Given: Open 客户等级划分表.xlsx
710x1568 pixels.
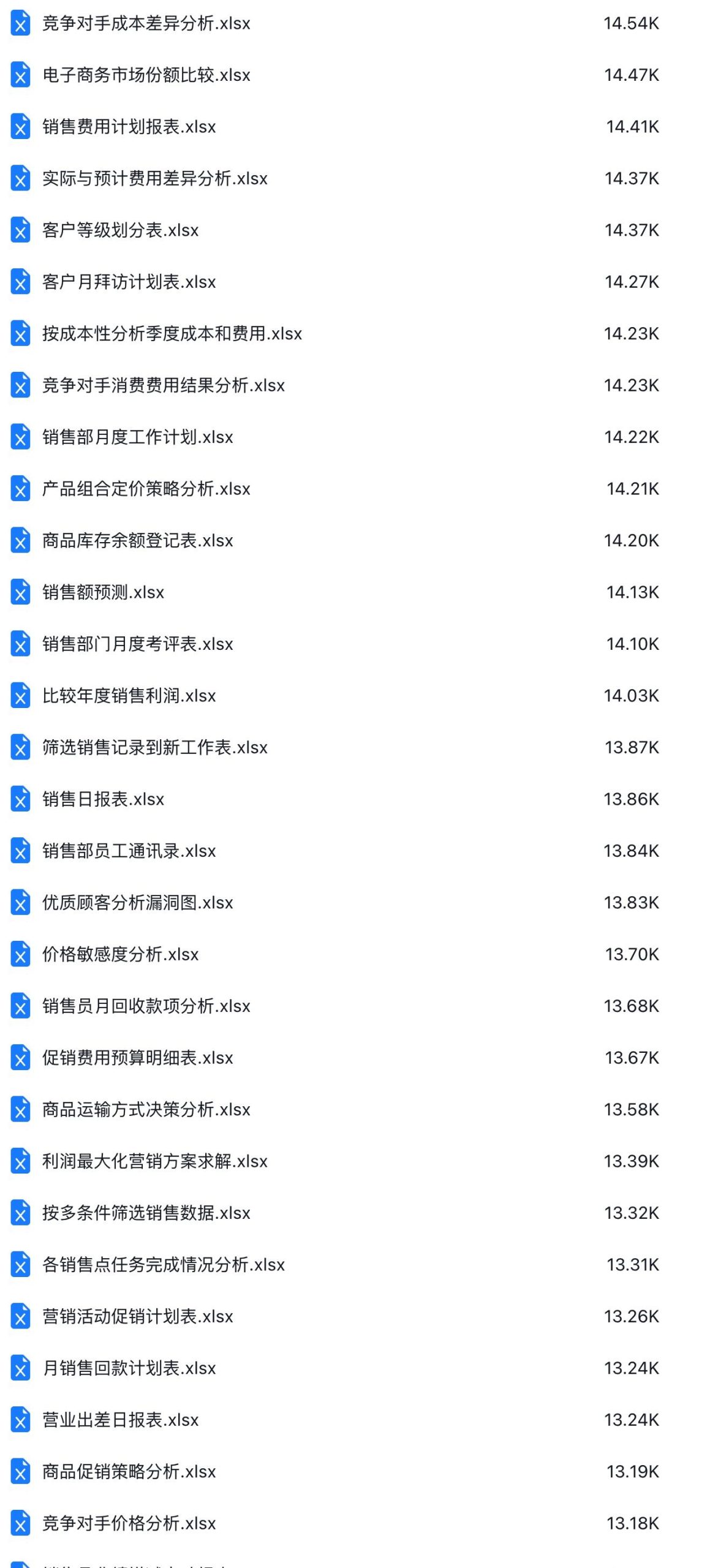Looking at the screenshot, I should [120, 230].
